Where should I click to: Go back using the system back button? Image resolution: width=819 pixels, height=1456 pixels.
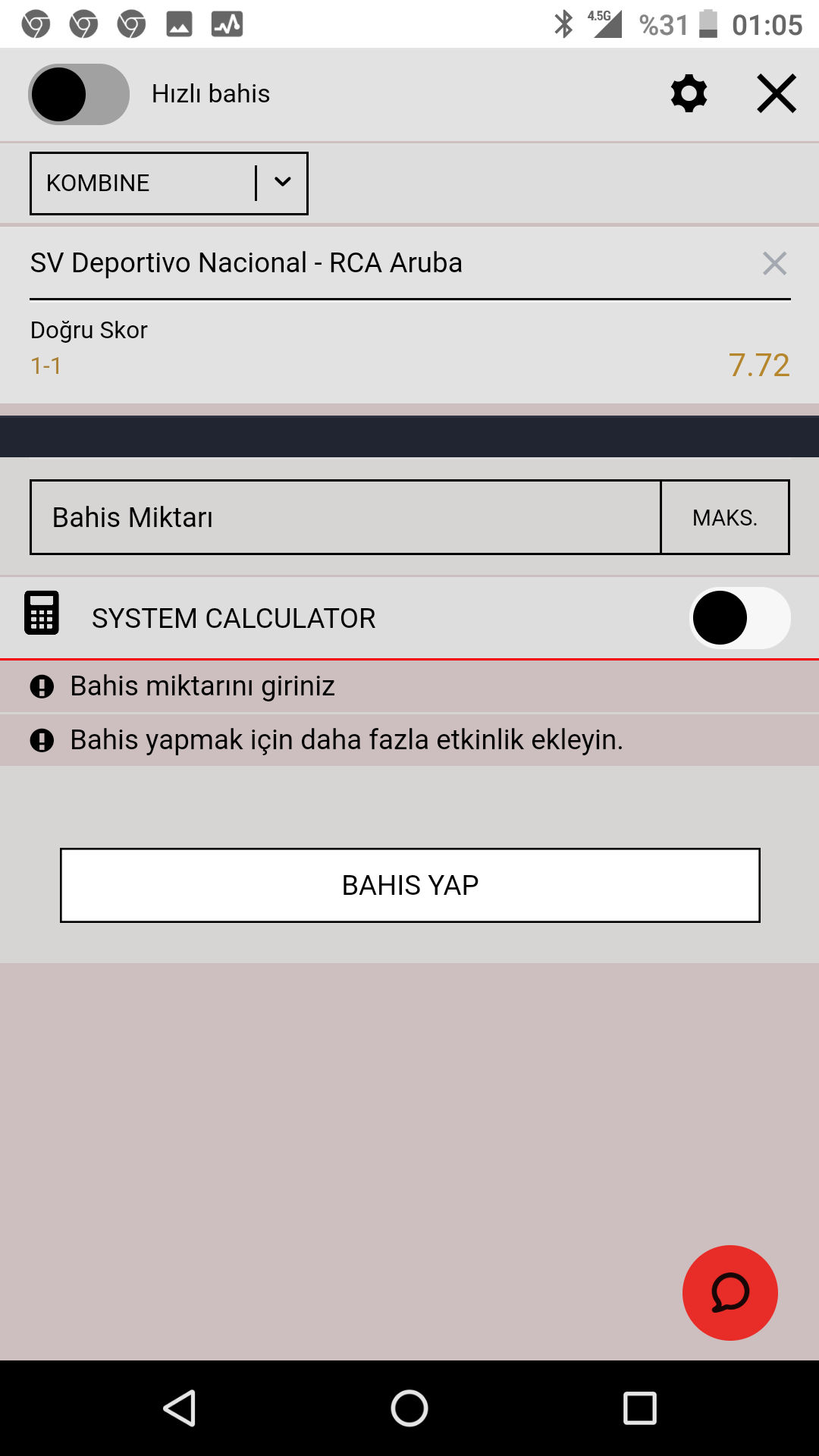click(180, 1408)
